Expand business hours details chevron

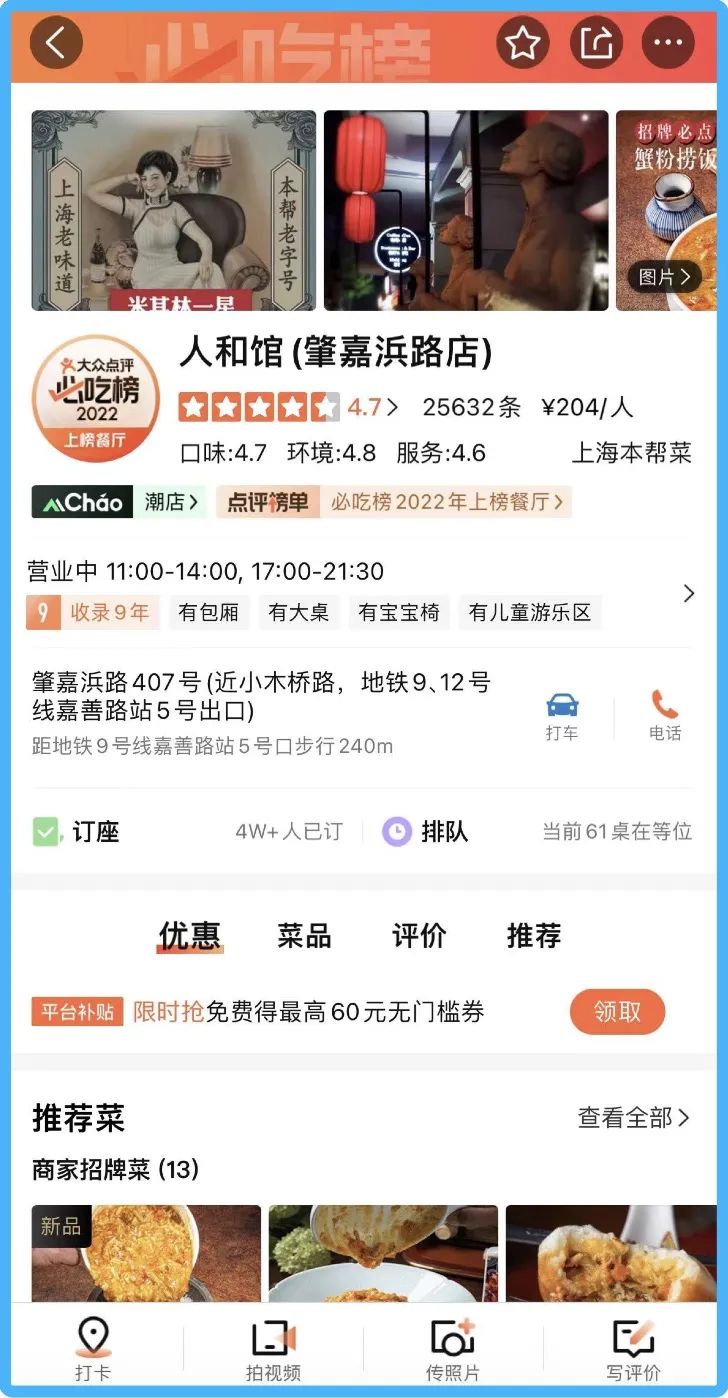(x=688, y=593)
